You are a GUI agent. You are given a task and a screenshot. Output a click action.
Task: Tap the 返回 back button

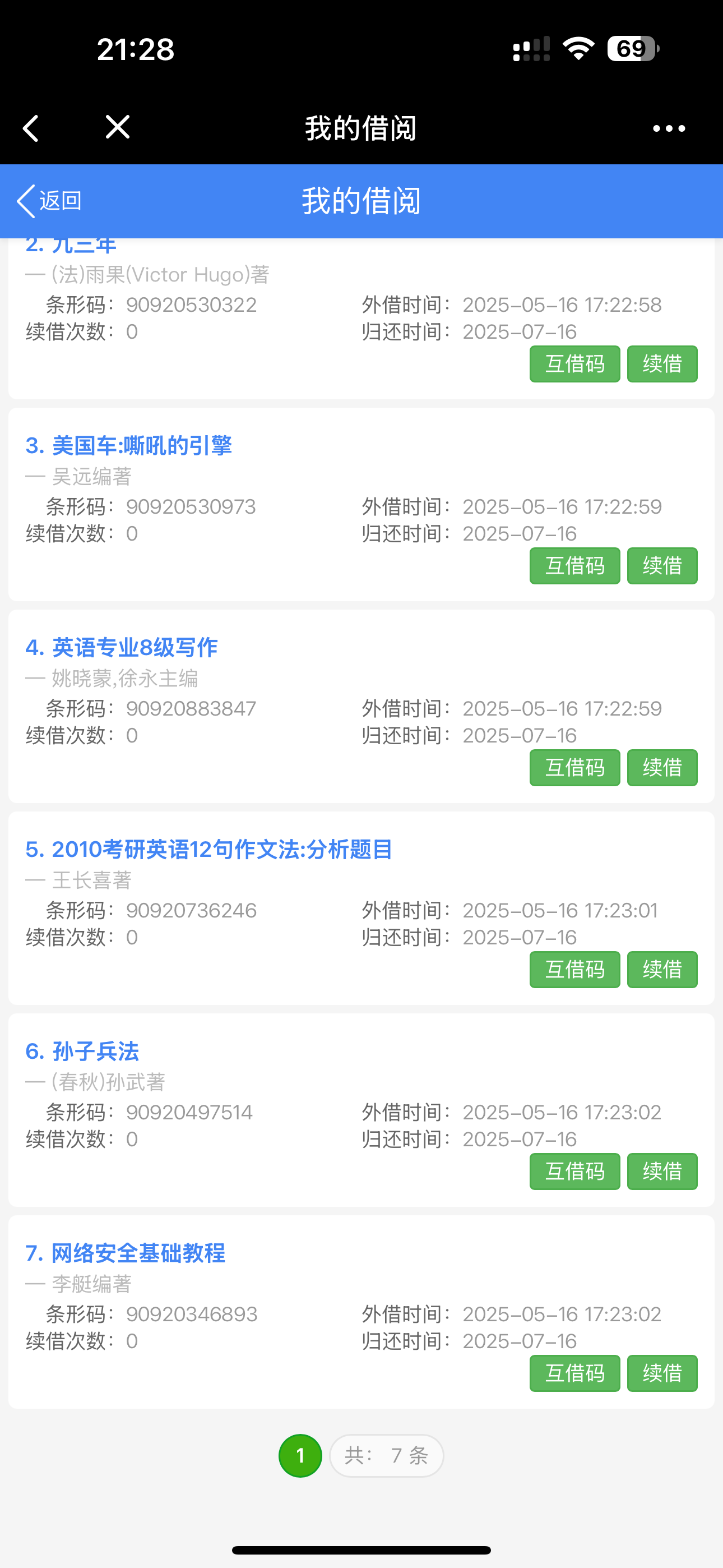point(50,201)
